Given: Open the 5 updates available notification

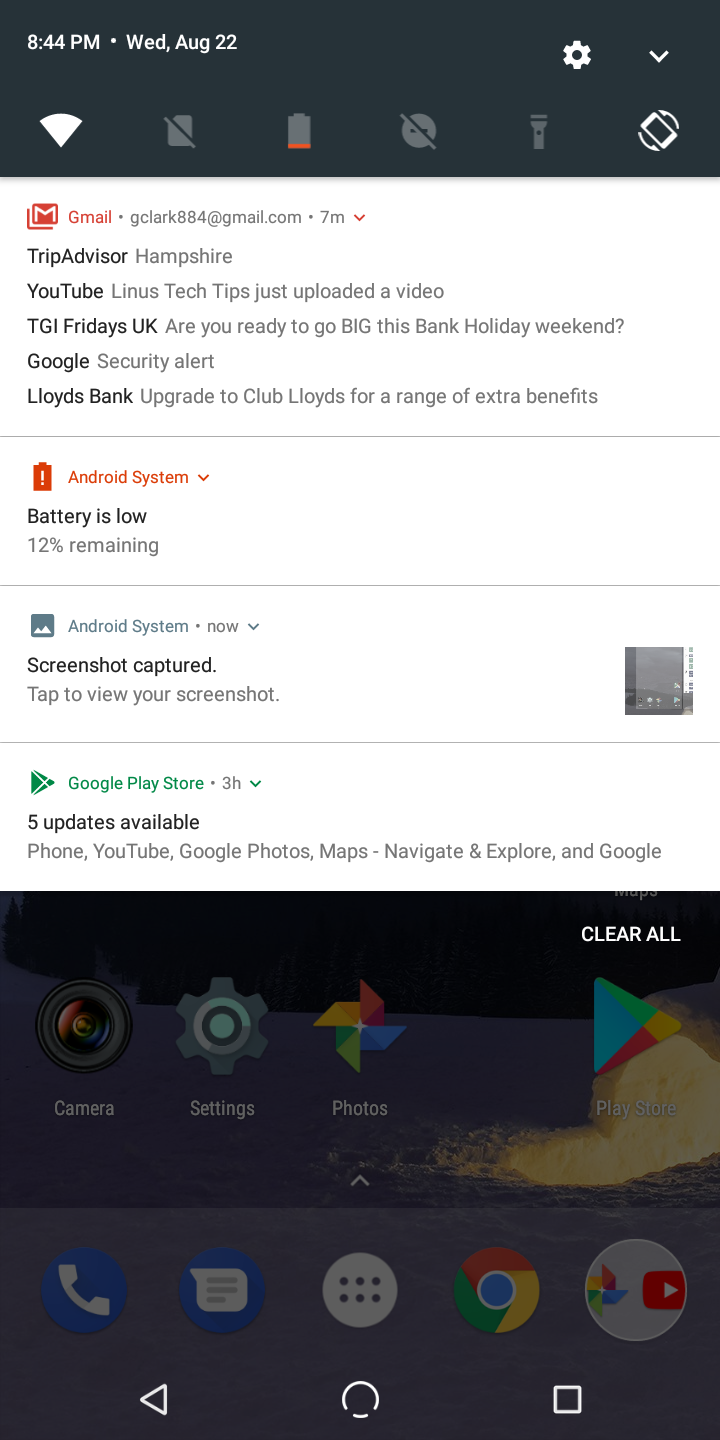Looking at the screenshot, I should pos(360,817).
